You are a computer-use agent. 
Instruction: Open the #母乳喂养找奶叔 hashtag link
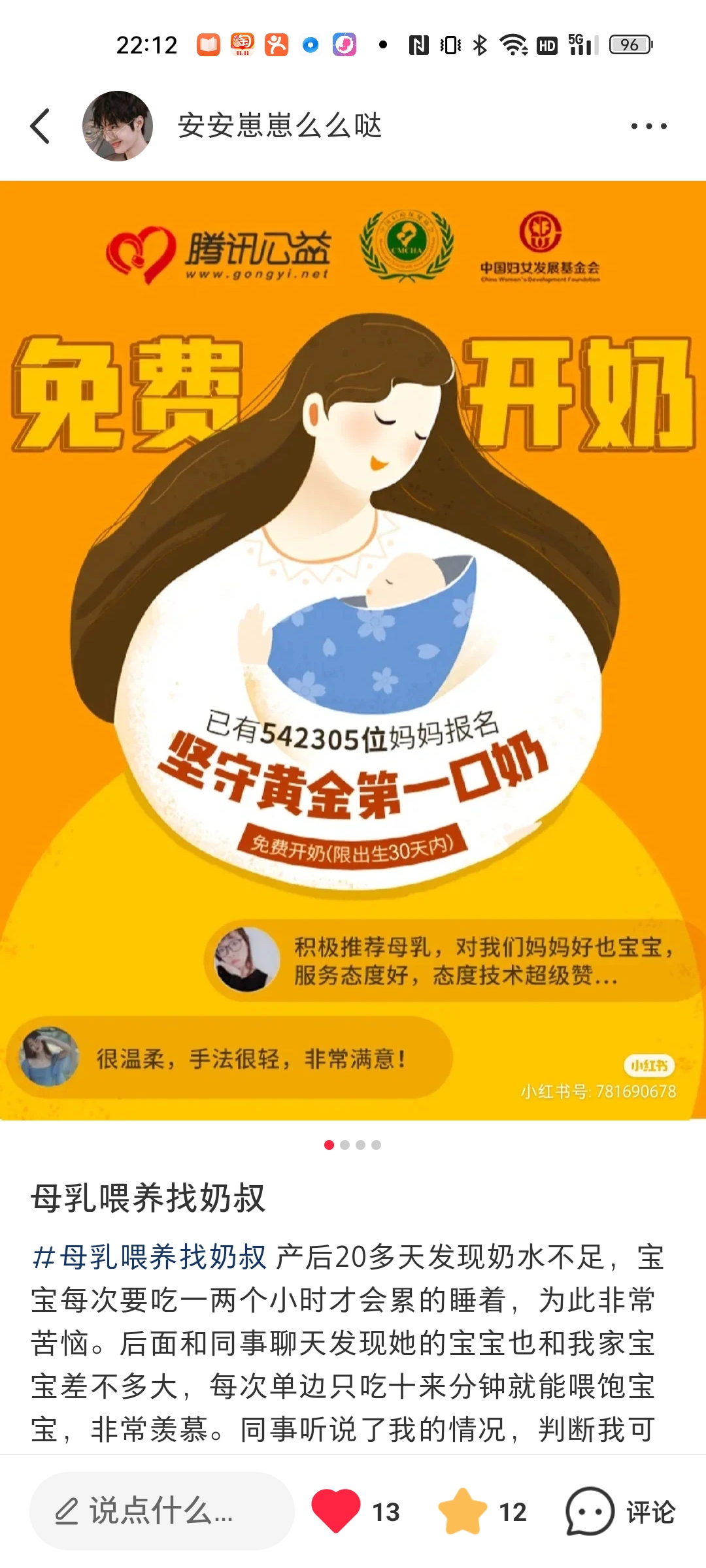pos(149,1257)
